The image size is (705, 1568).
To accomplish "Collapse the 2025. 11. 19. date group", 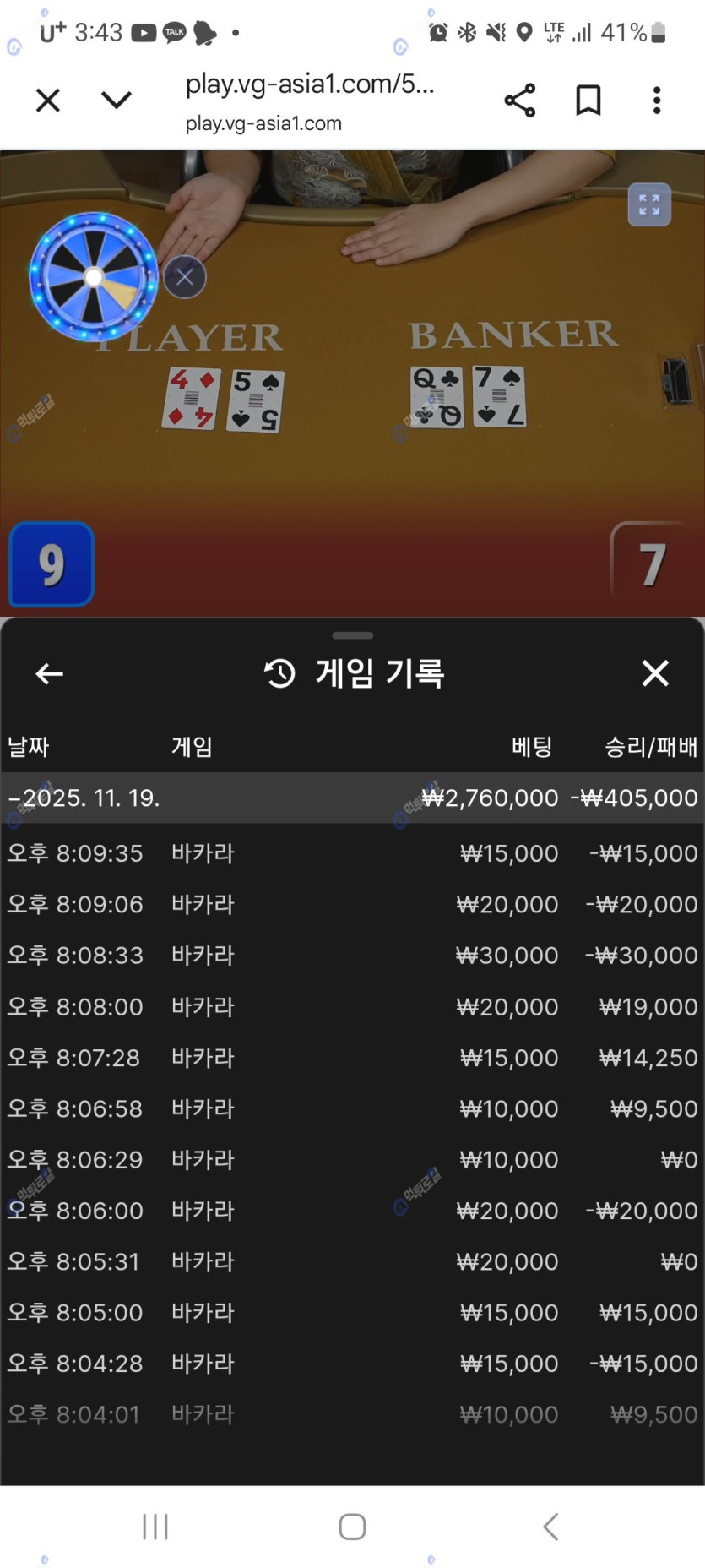I will [x=84, y=798].
